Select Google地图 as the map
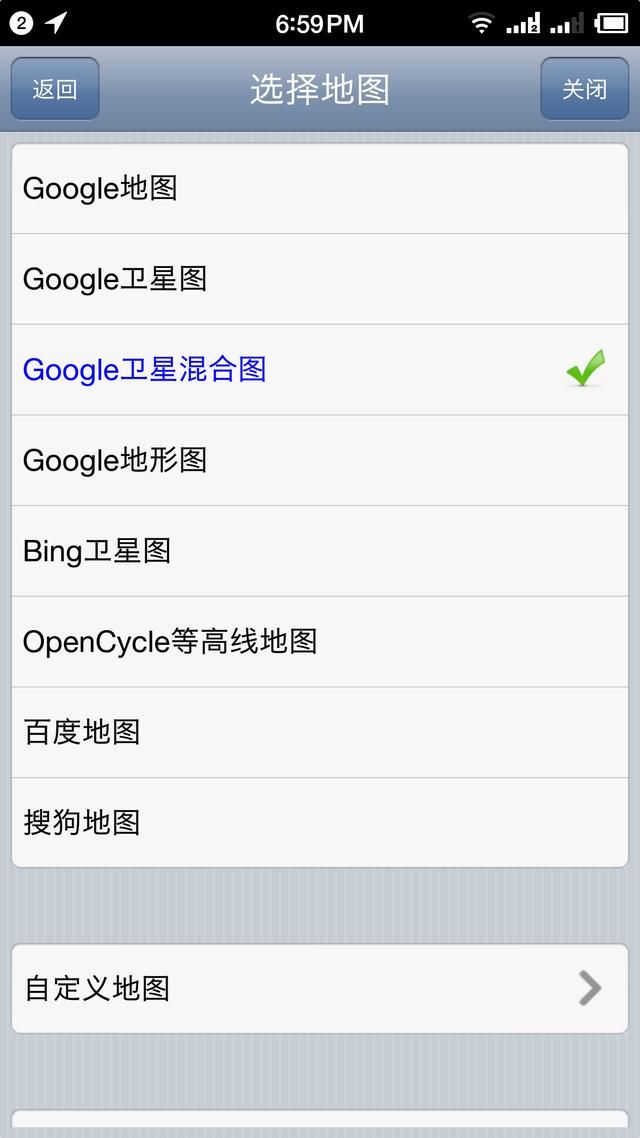The height and width of the screenshot is (1138, 640). coord(320,189)
